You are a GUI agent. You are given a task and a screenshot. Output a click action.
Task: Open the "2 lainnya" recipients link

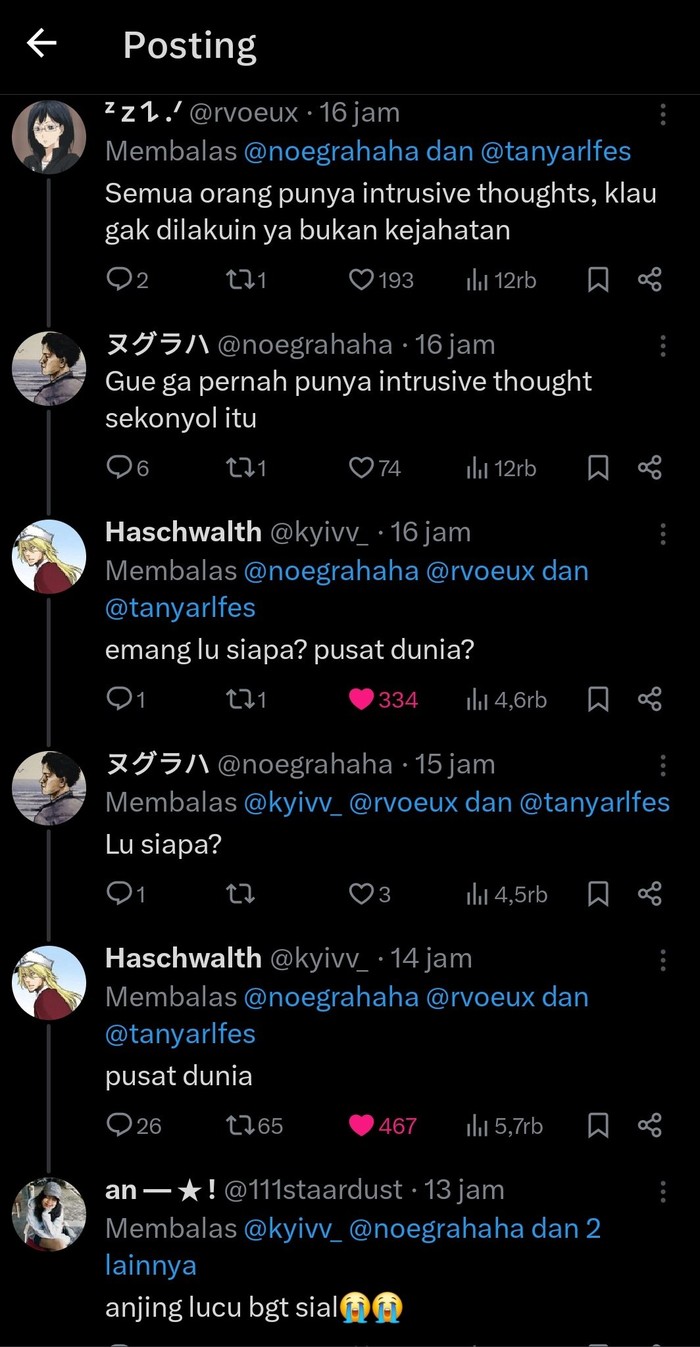[150, 1265]
